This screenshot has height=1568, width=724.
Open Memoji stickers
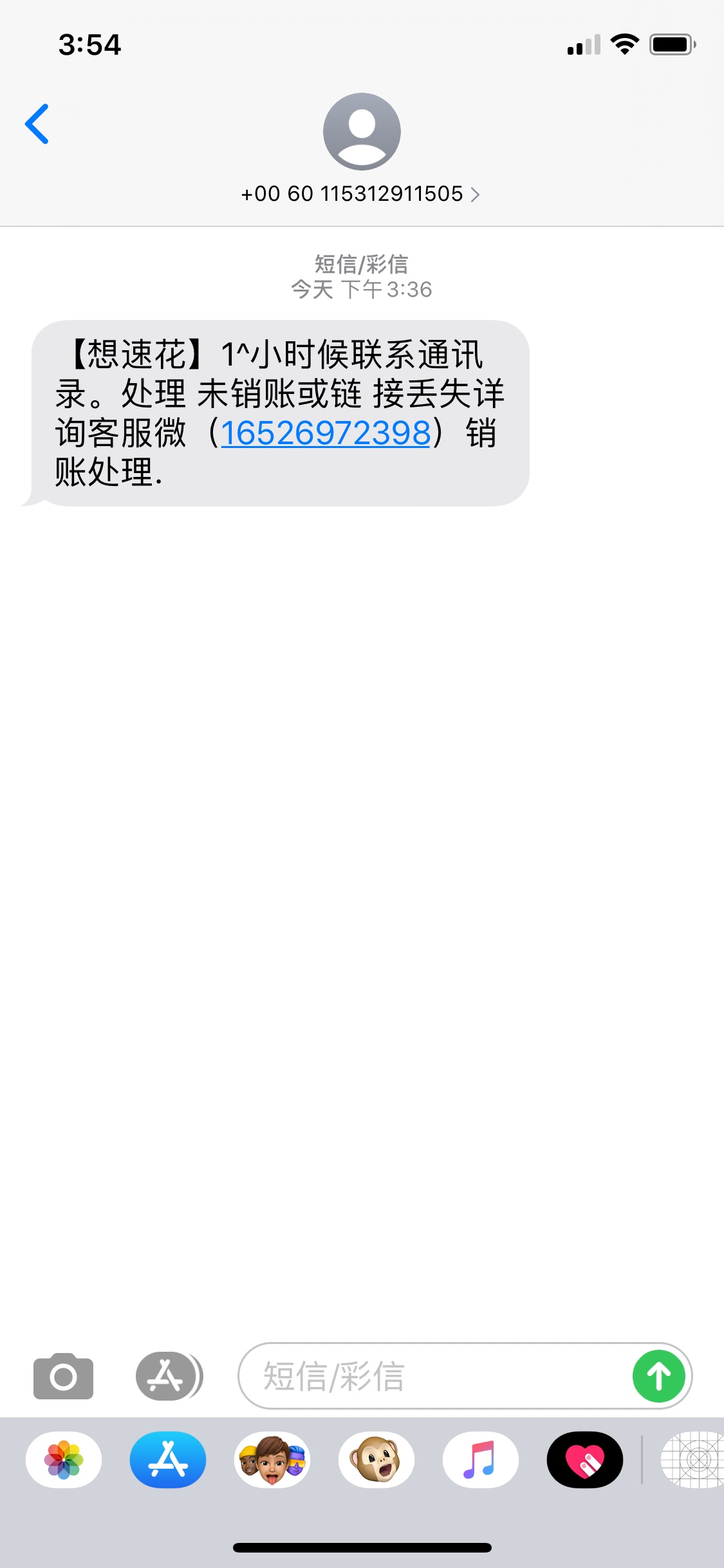click(x=272, y=1459)
